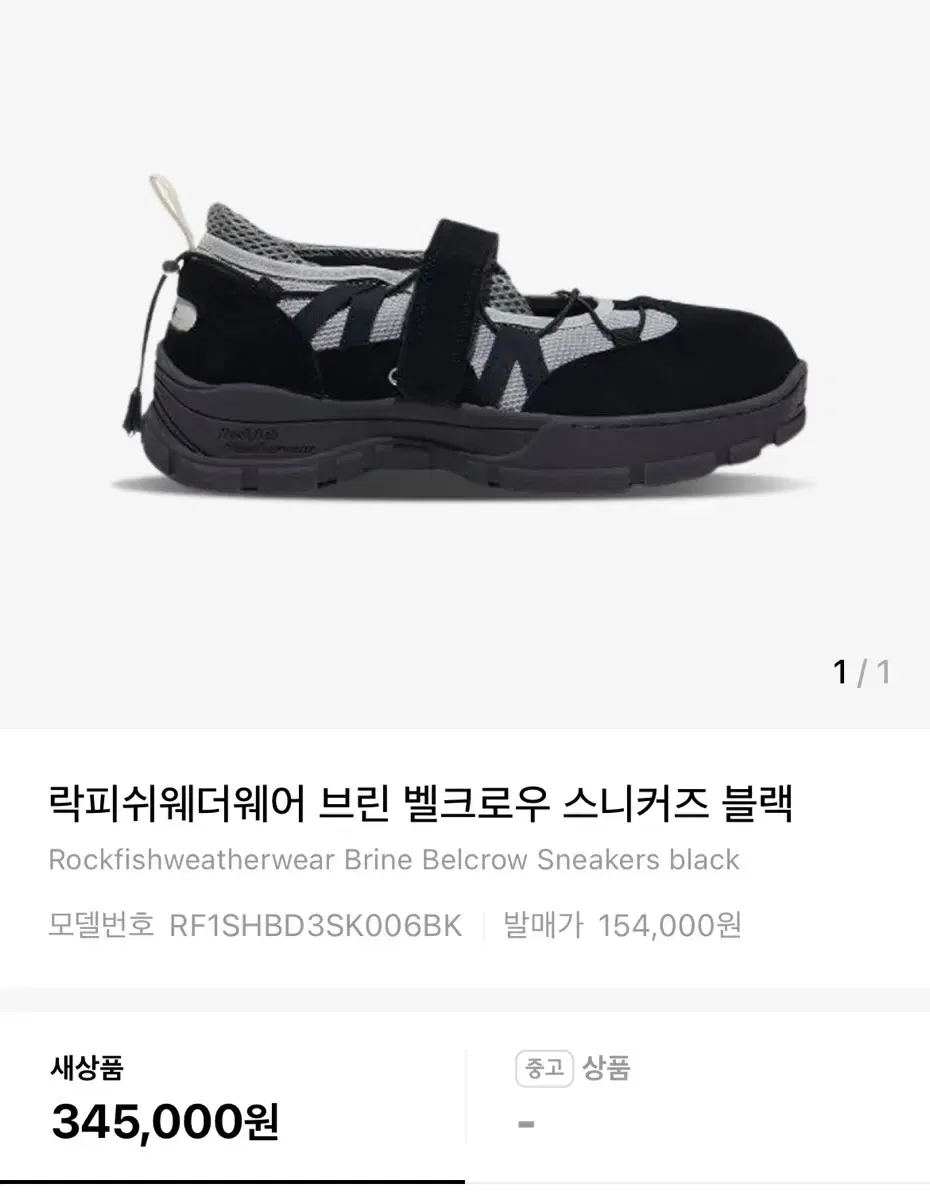The image size is (930, 1200).
Task: Switch to the 중고 상품 tab
Action: pyautogui.click(x=697, y=1097)
